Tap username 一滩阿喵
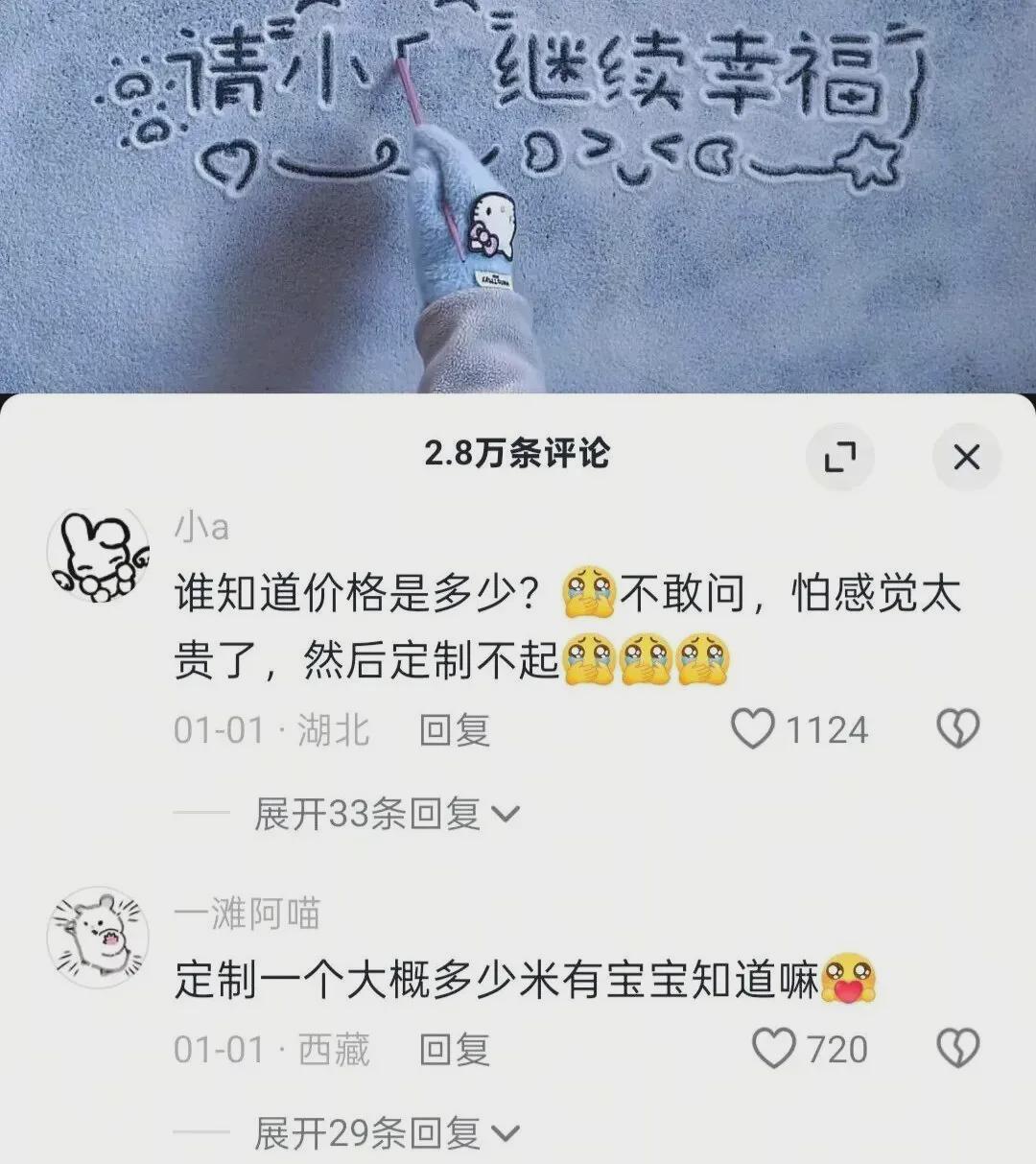Image resolution: width=1036 pixels, height=1164 pixels. tap(247, 914)
